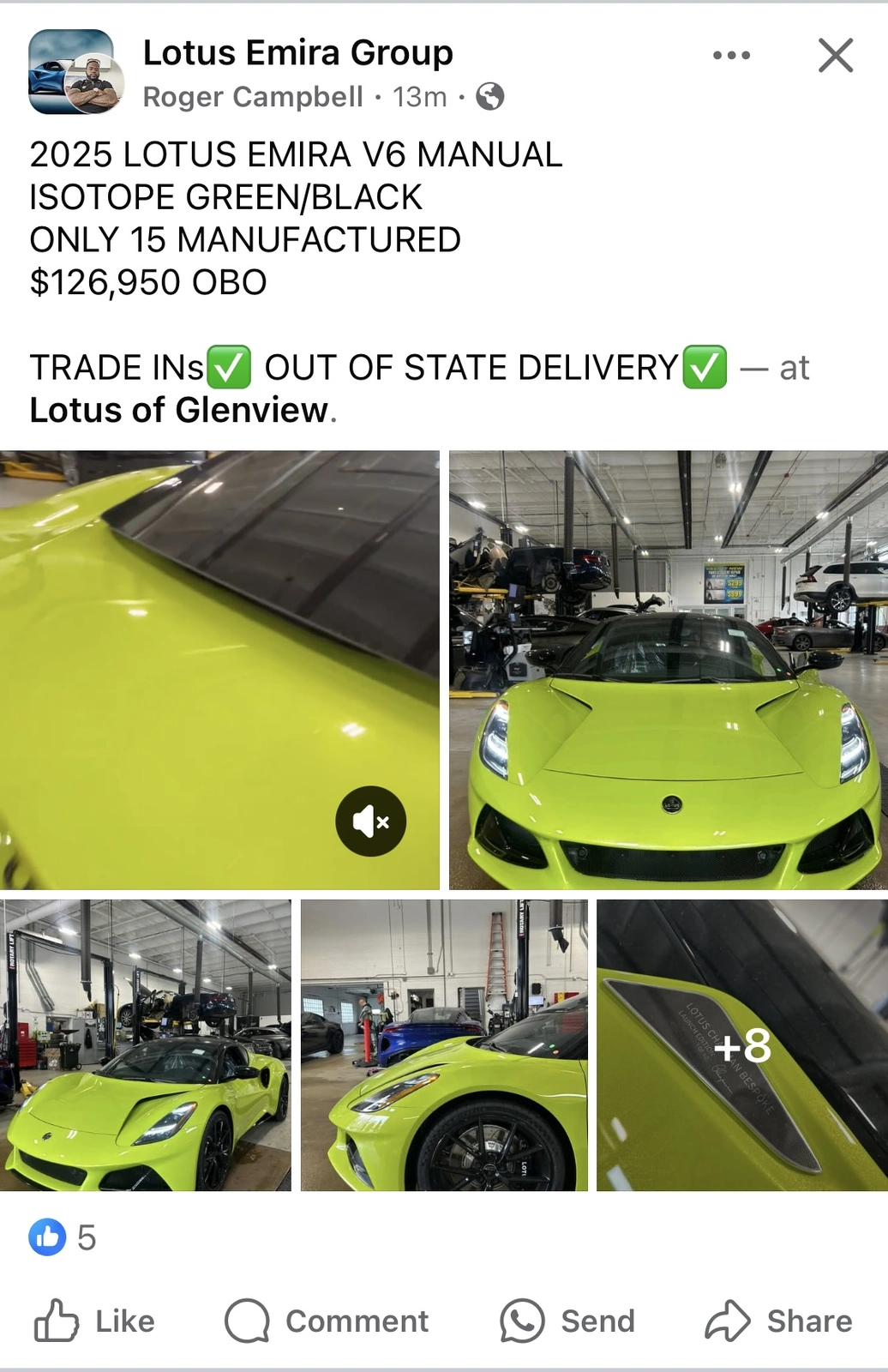Dismiss the post with the X button
888x1372 pixels.
[x=835, y=56]
